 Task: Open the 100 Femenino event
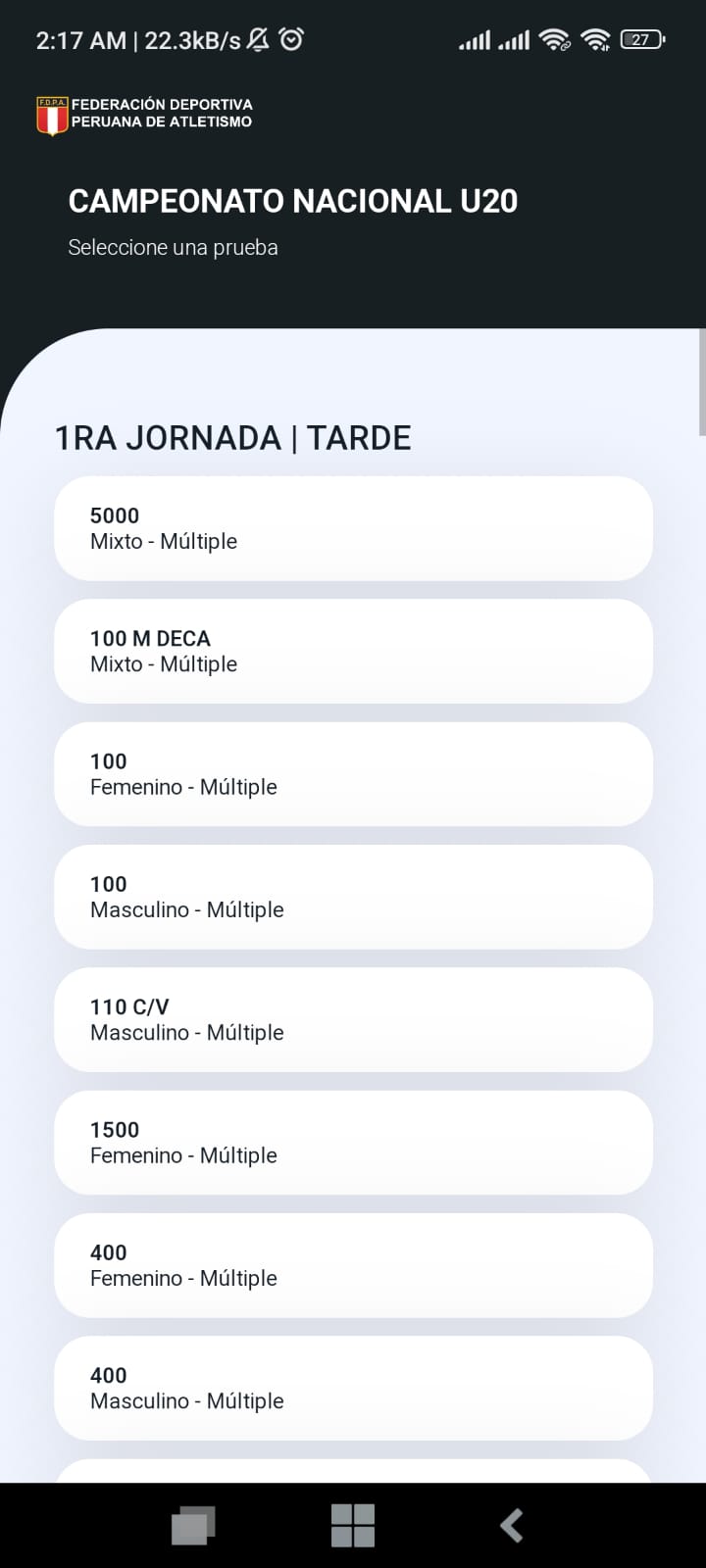353,774
